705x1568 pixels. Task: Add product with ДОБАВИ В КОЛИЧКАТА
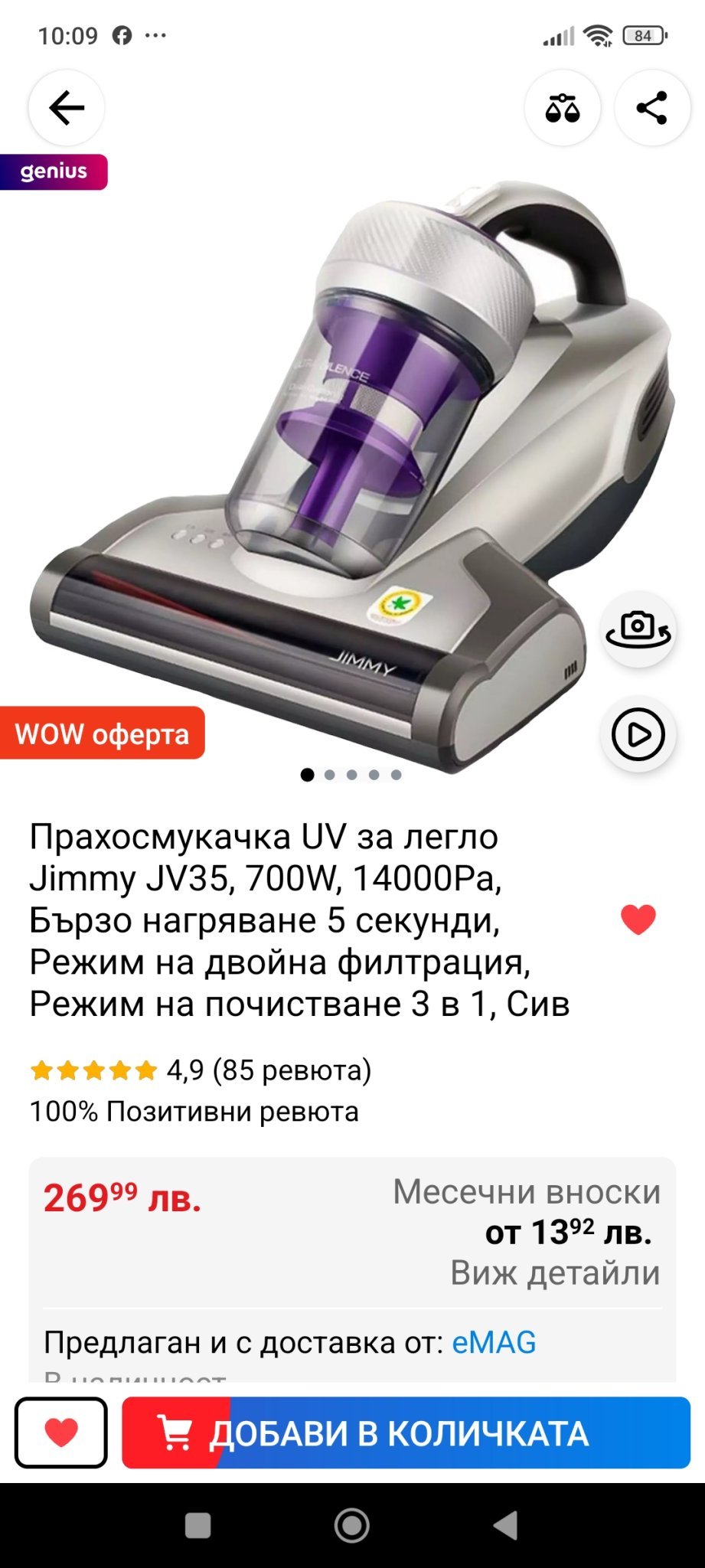tap(406, 1432)
